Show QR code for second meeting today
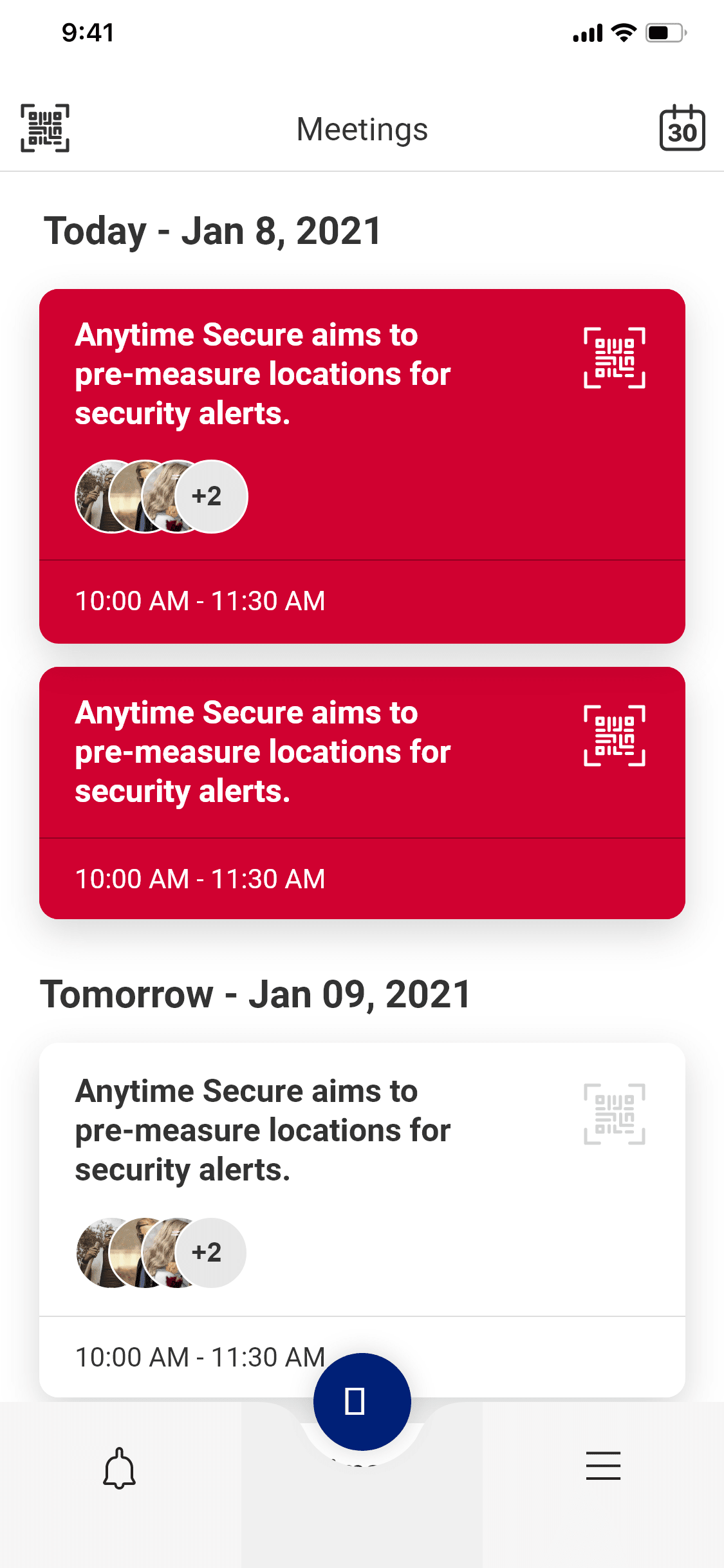Screen dimensions: 724x1568 click(x=614, y=736)
